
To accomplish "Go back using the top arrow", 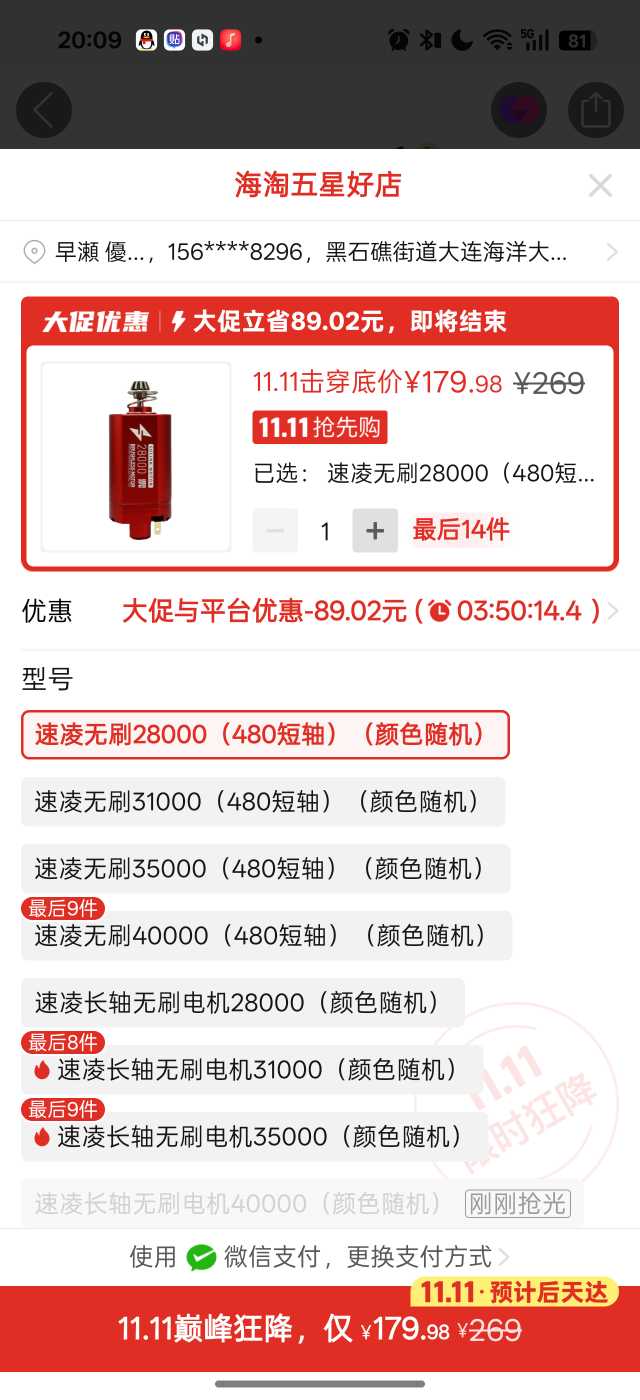I will tap(44, 110).
